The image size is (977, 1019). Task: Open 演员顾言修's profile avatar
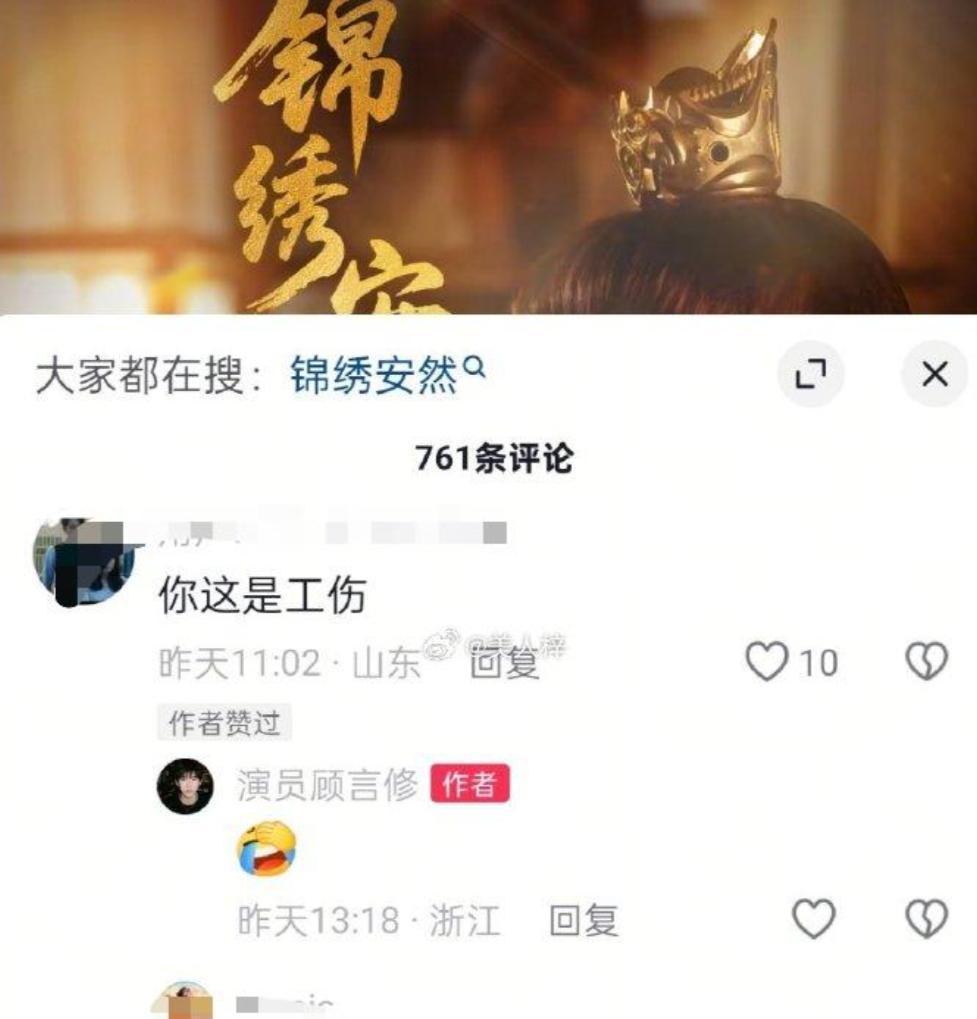click(185, 785)
